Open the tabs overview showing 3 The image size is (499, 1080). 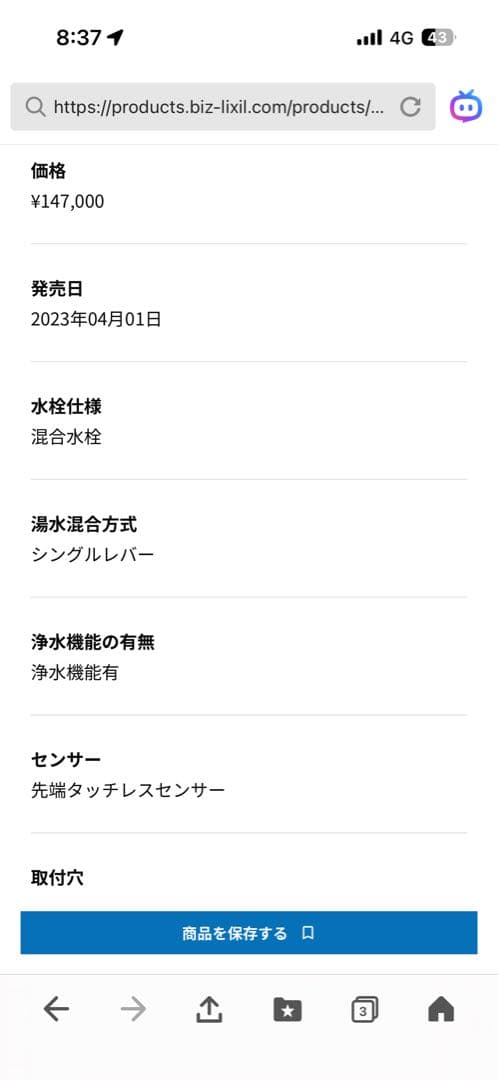(x=364, y=1010)
